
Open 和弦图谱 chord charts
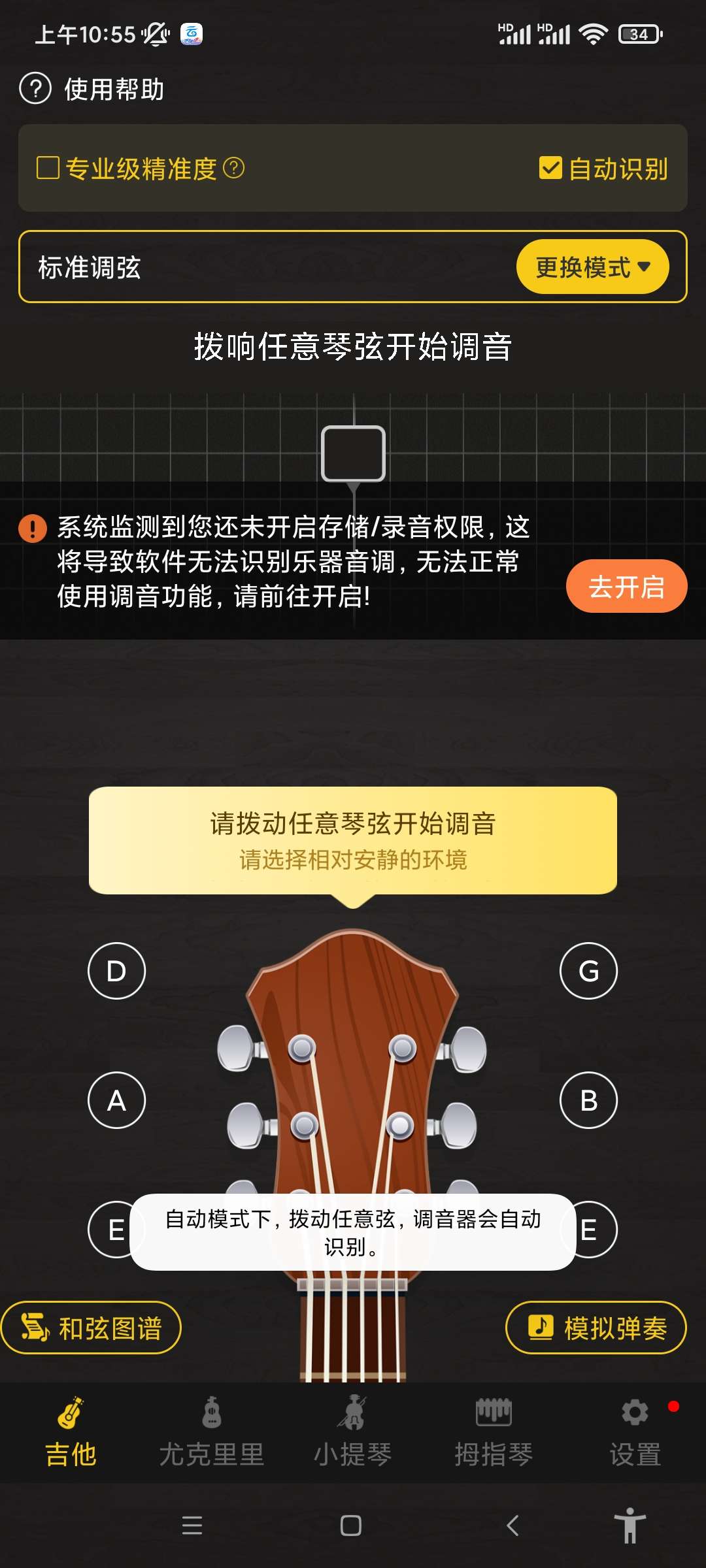[92, 1328]
